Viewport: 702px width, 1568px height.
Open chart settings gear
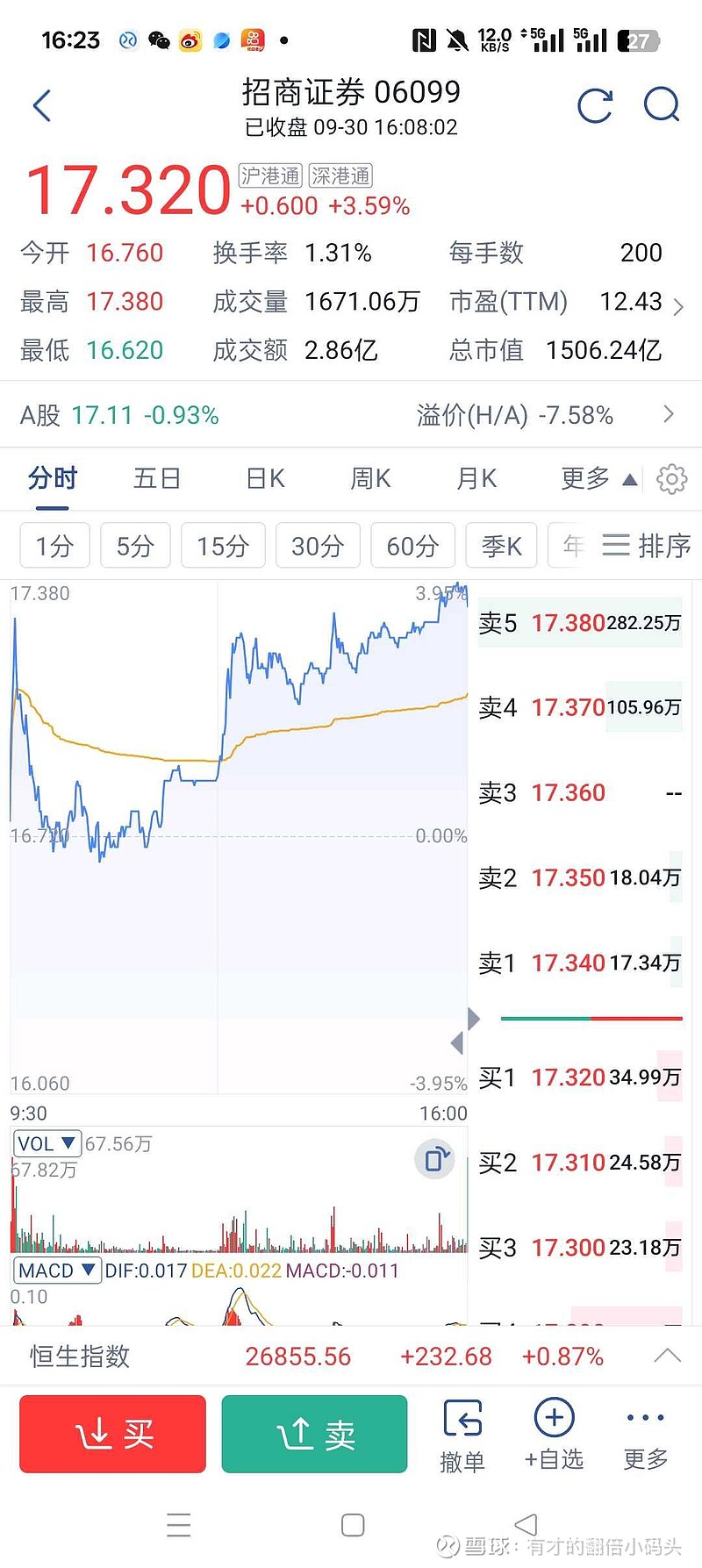click(x=671, y=479)
